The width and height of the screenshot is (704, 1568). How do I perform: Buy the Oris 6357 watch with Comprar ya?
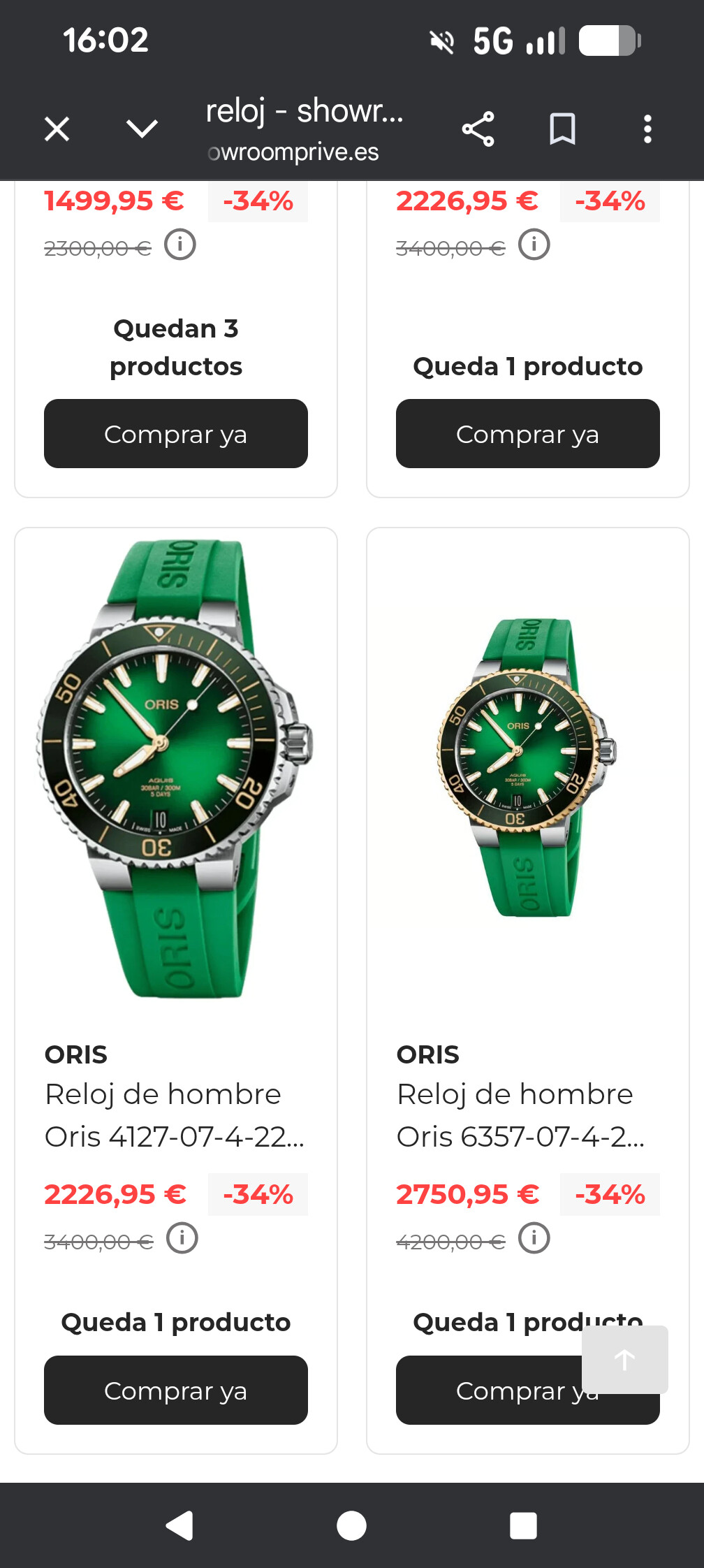point(489,1392)
